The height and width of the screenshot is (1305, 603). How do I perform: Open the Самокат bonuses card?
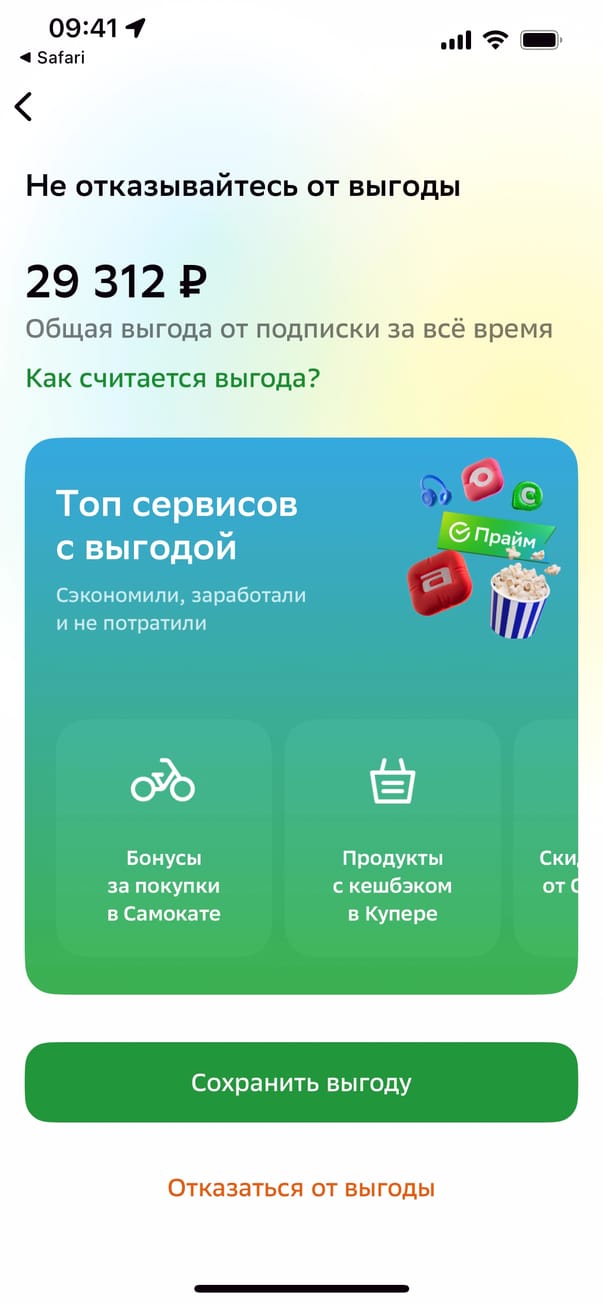(163, 838)
